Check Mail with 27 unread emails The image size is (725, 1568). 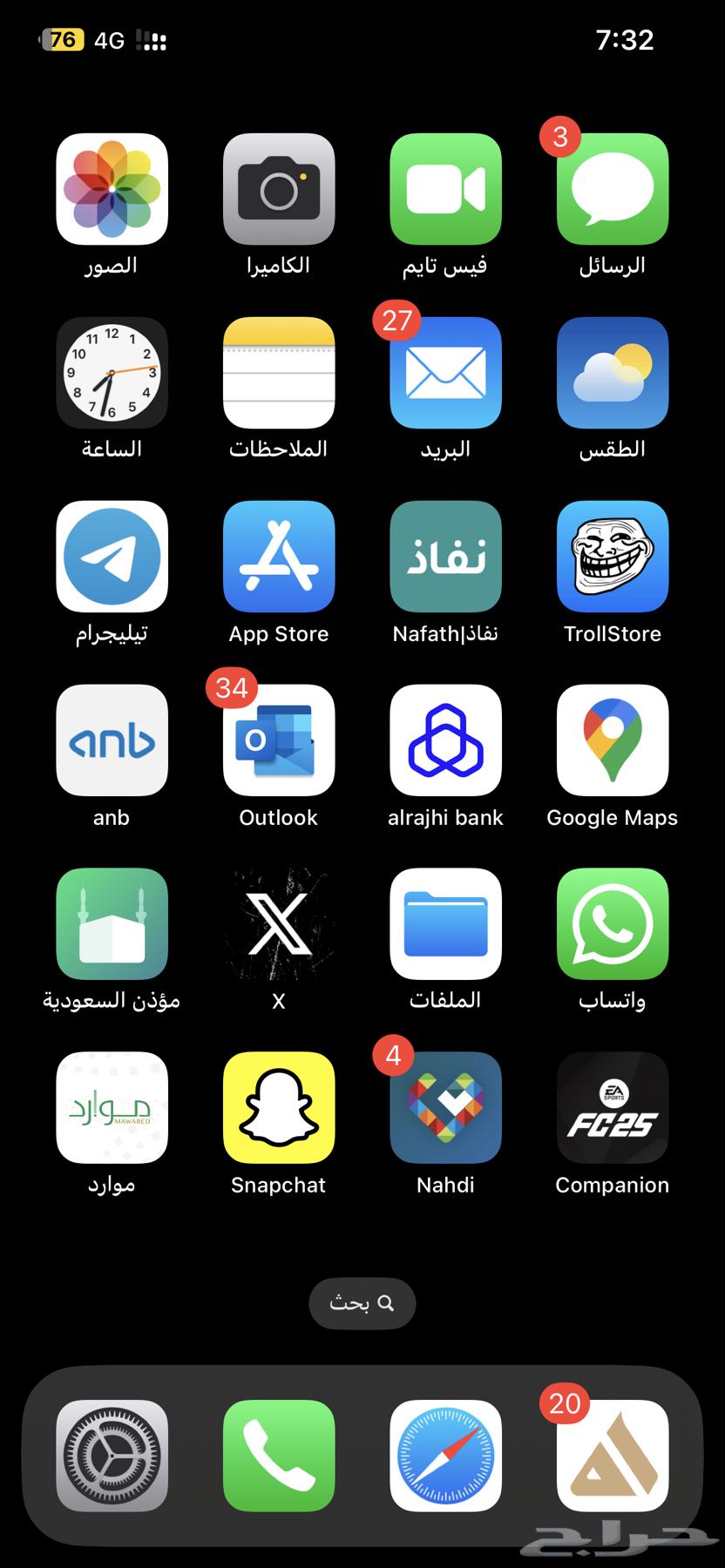pos(445,373)
